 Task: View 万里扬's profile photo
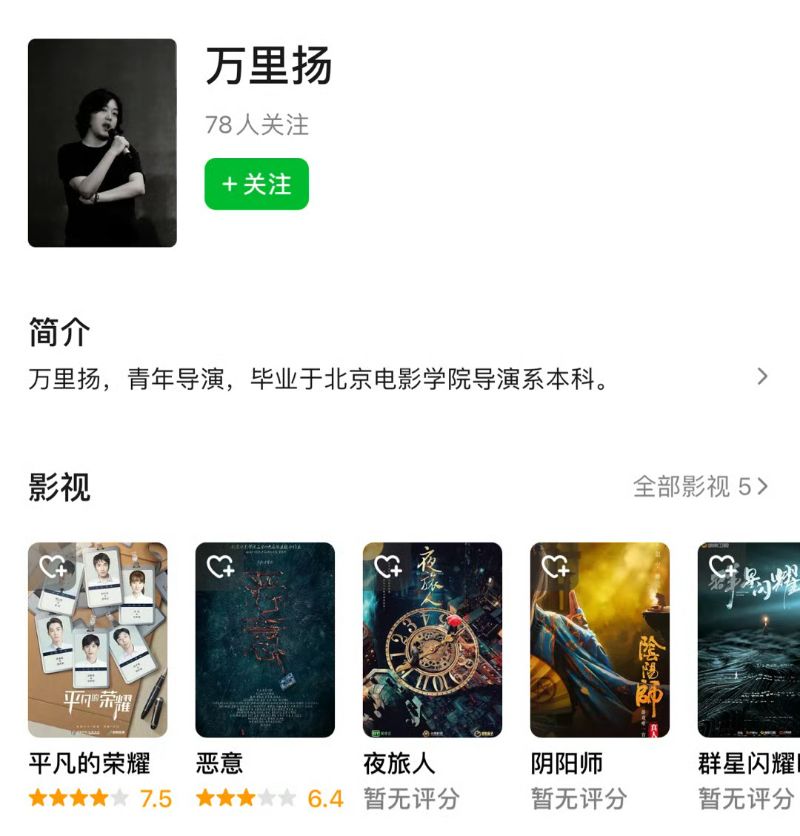click(x=102, y=143)
